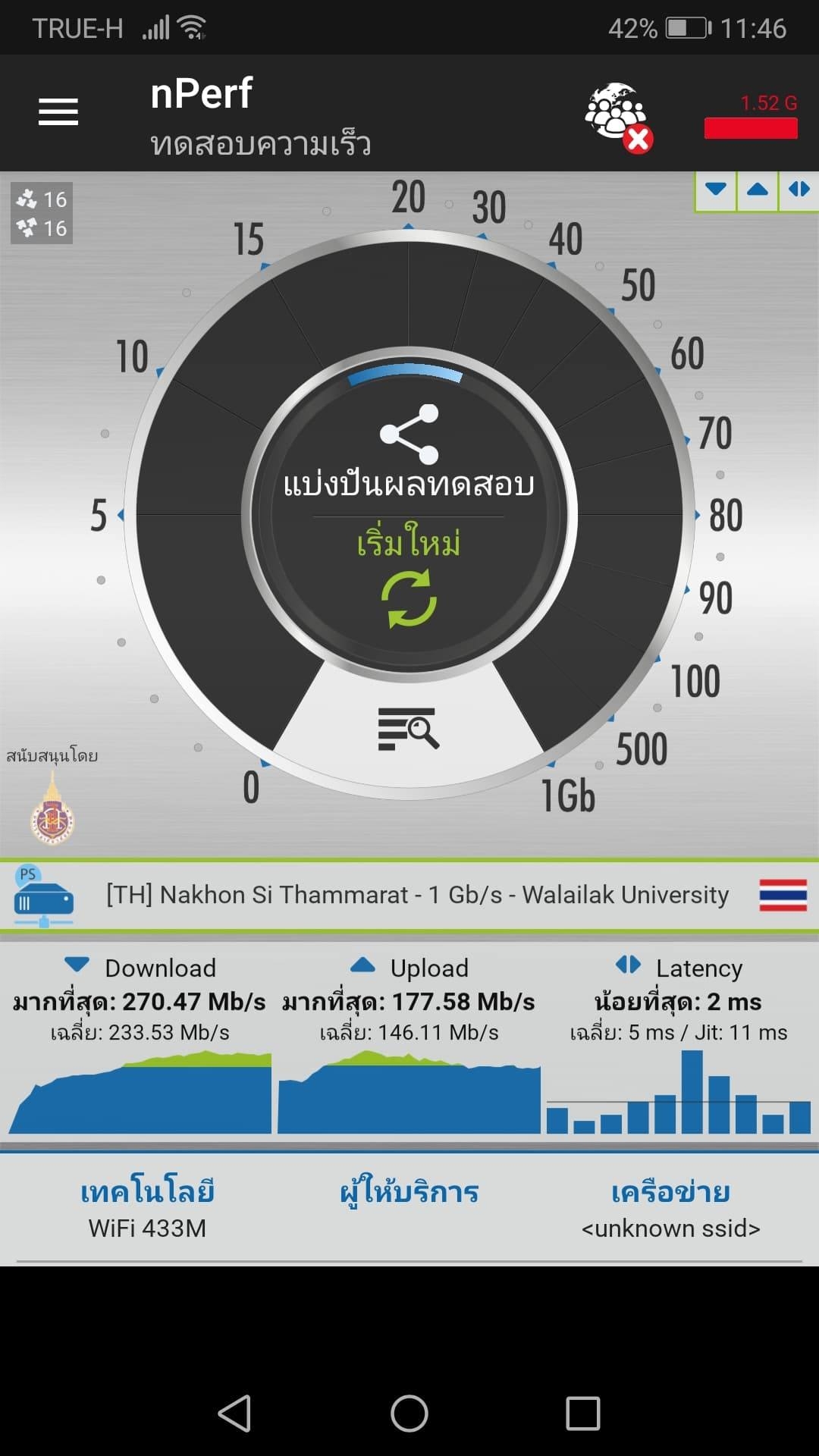Open the data usage indicator

(x=751, y=118)
